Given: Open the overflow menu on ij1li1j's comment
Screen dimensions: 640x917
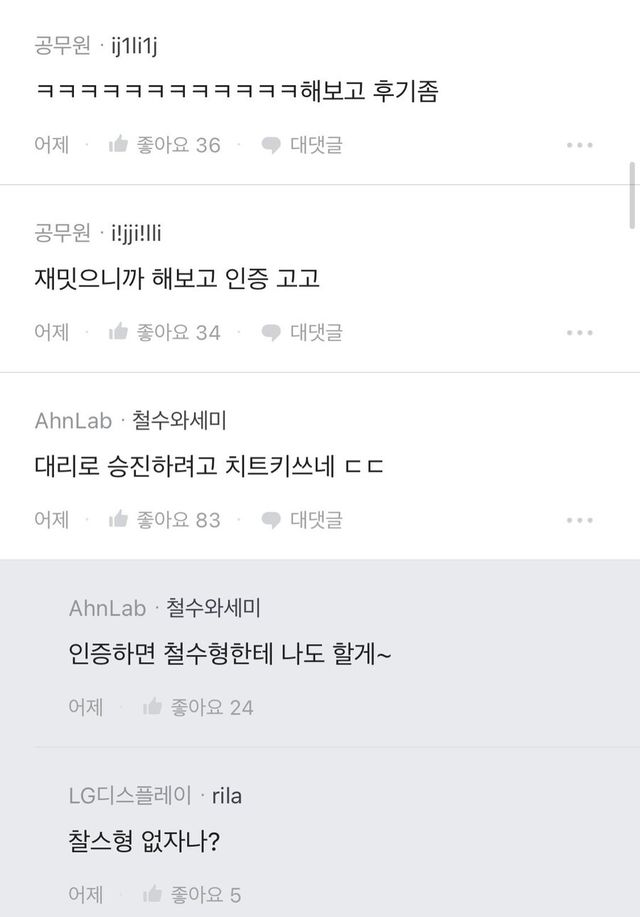Looking at the screenshot, I should (x=580, y=145).
